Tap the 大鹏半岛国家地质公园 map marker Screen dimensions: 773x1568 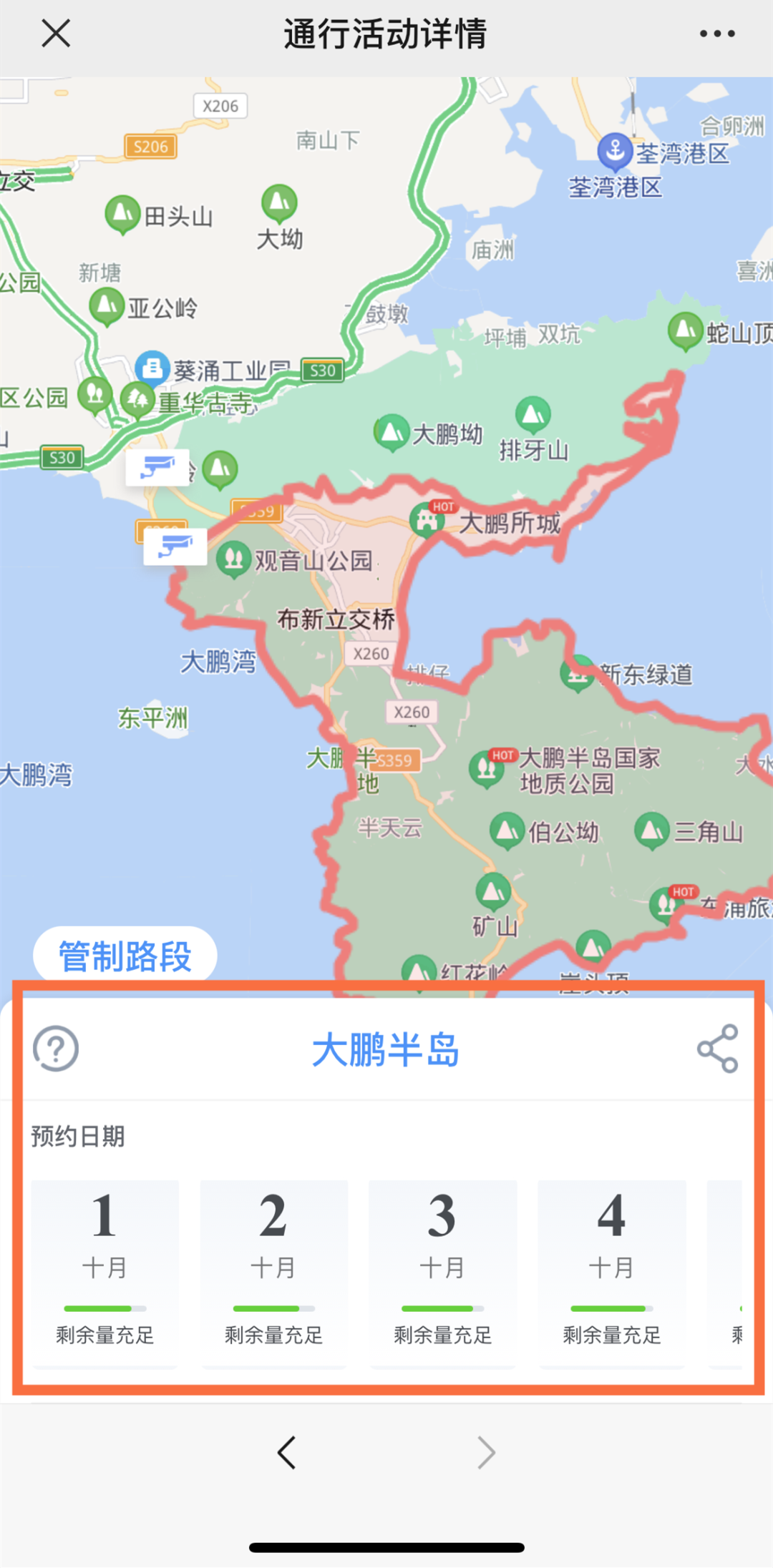pos(487,768)
